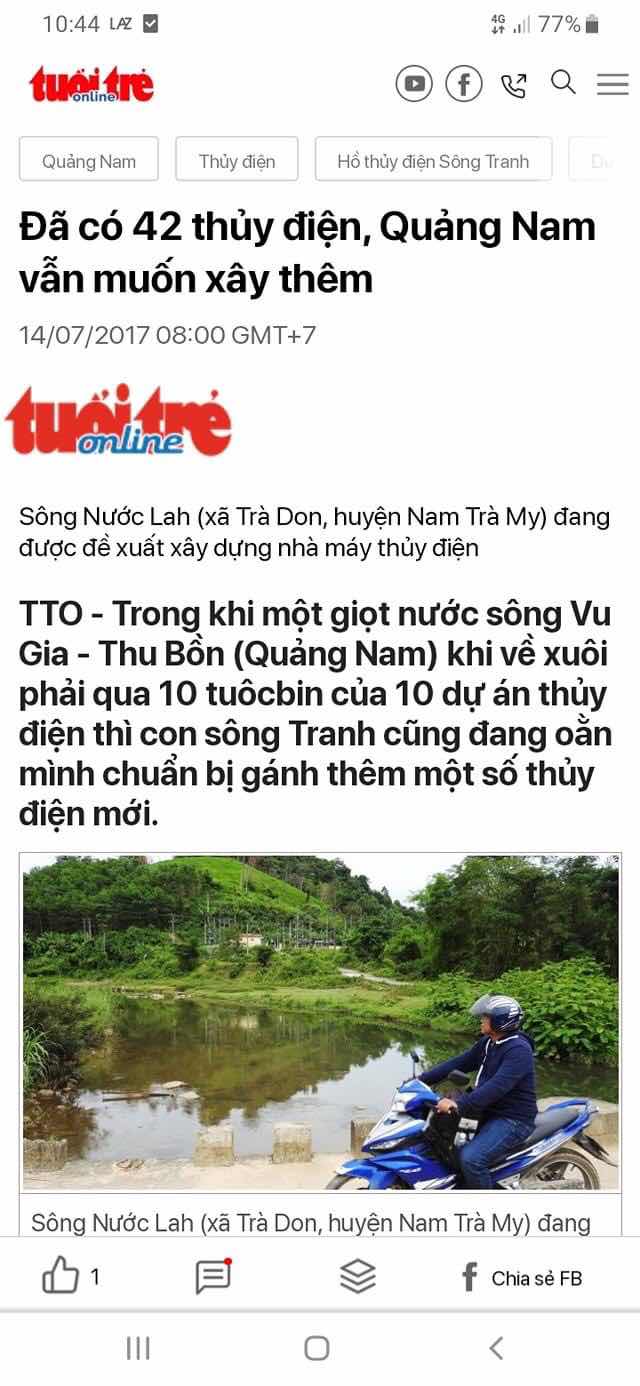Like this article with thumbs up

coord(60,1276)
